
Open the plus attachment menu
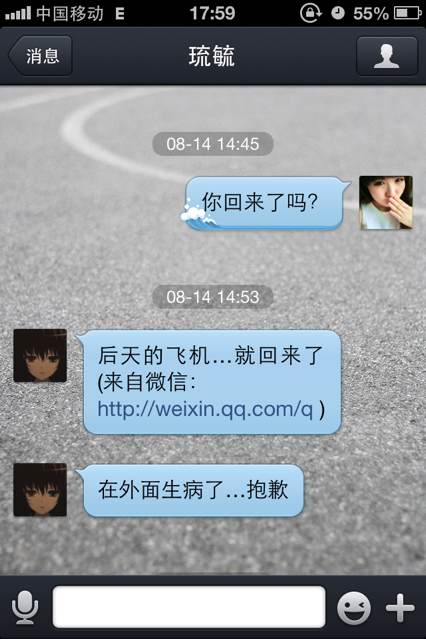click(400, 608)
